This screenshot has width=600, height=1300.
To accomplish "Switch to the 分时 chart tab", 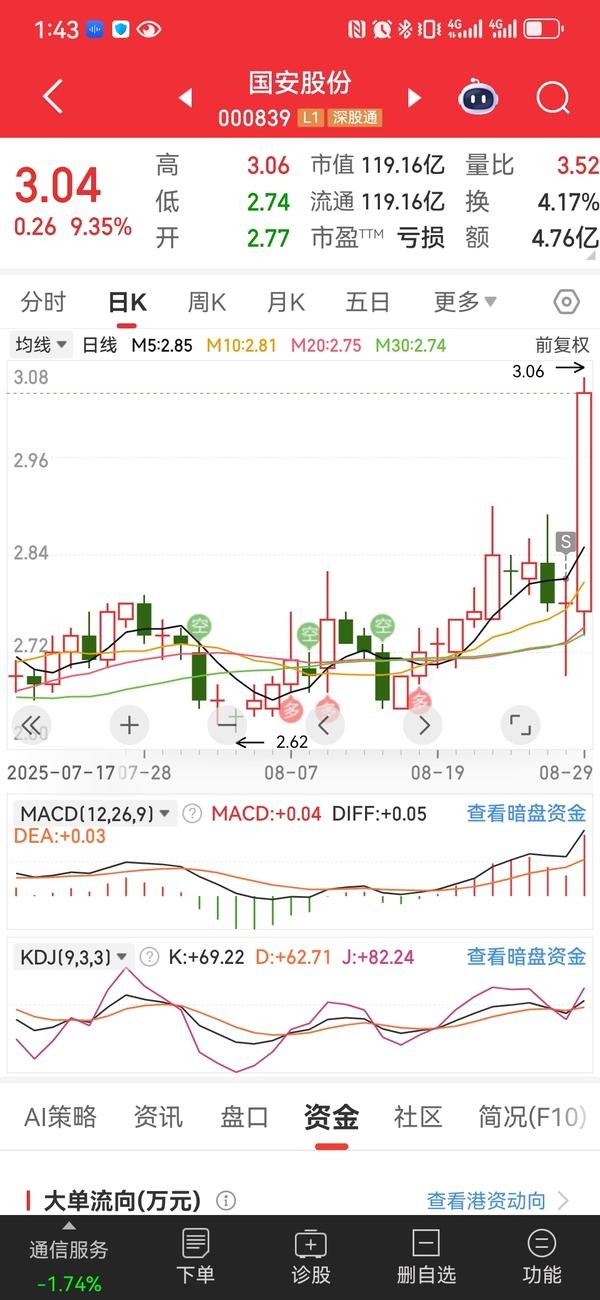I will [43, 302].
